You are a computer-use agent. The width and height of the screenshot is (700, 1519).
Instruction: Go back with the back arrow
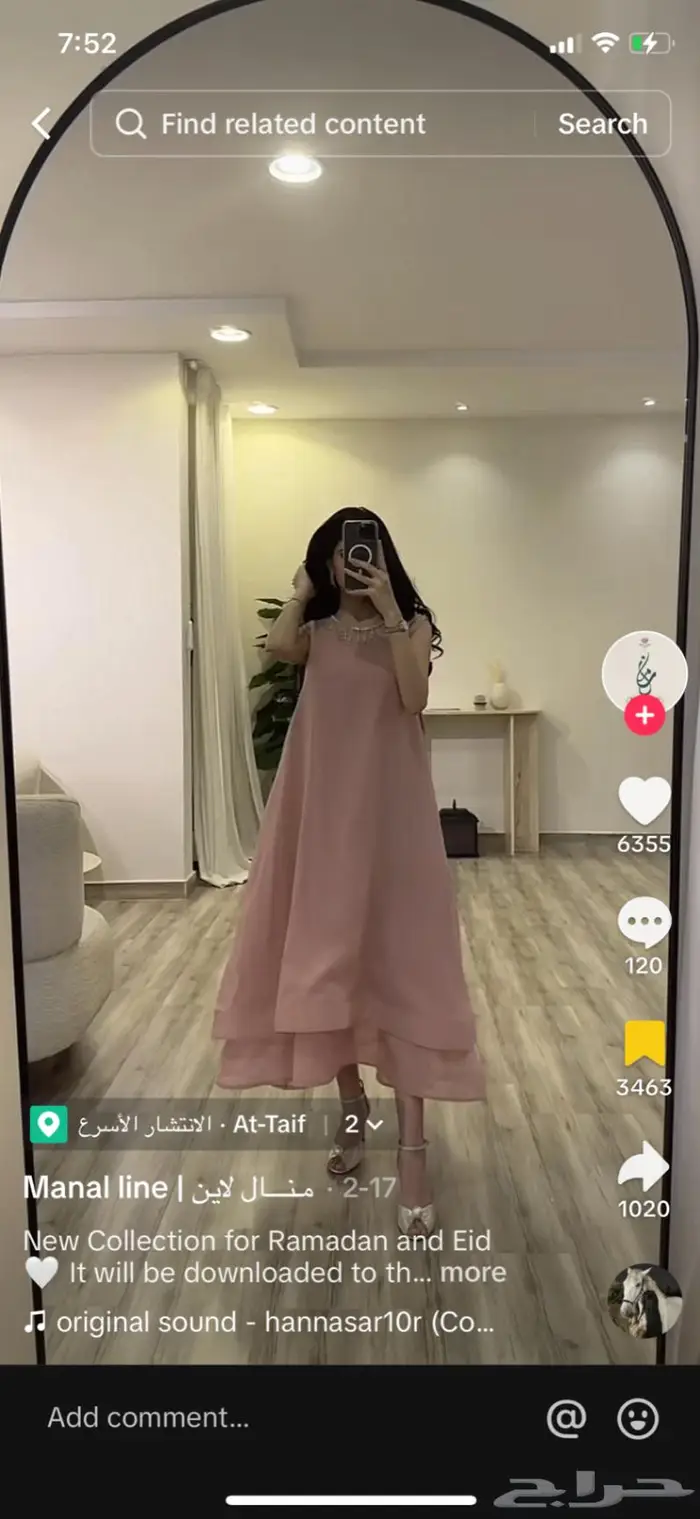[x=41, y=124]
